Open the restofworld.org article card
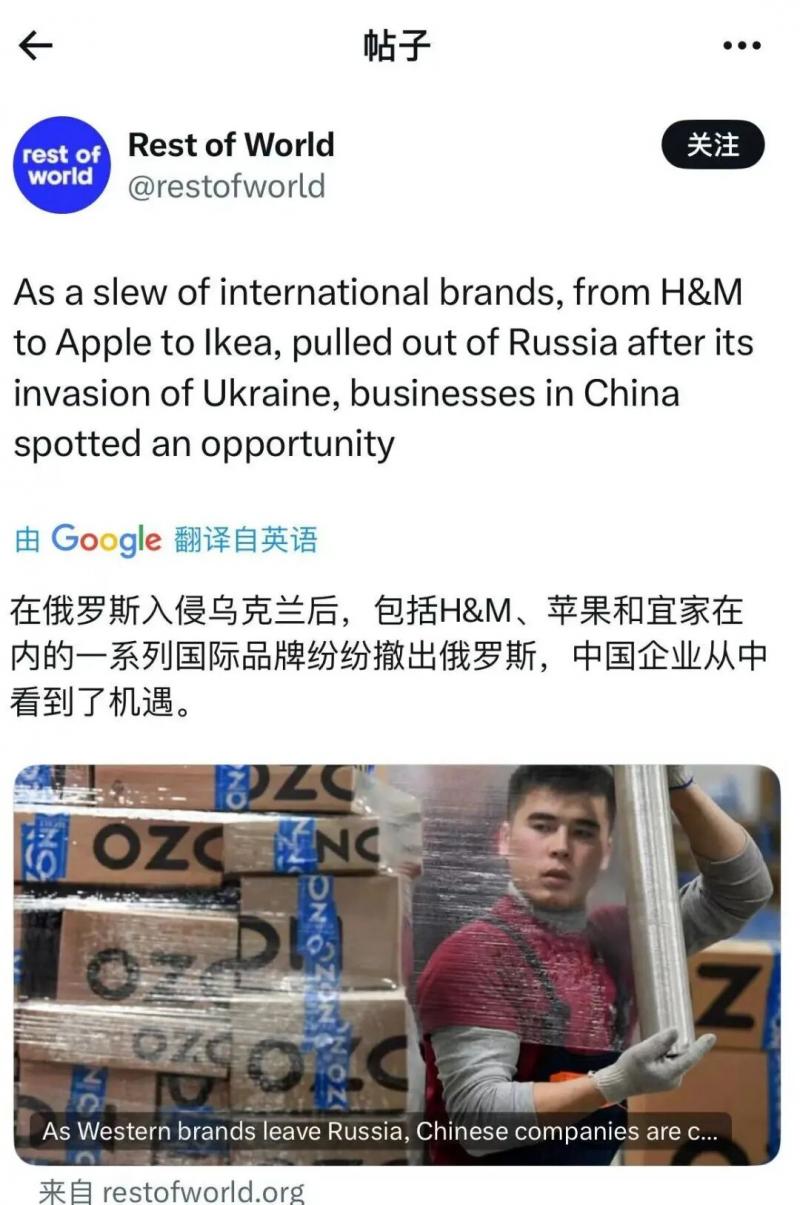The image size is (800, 1205). 397,964
